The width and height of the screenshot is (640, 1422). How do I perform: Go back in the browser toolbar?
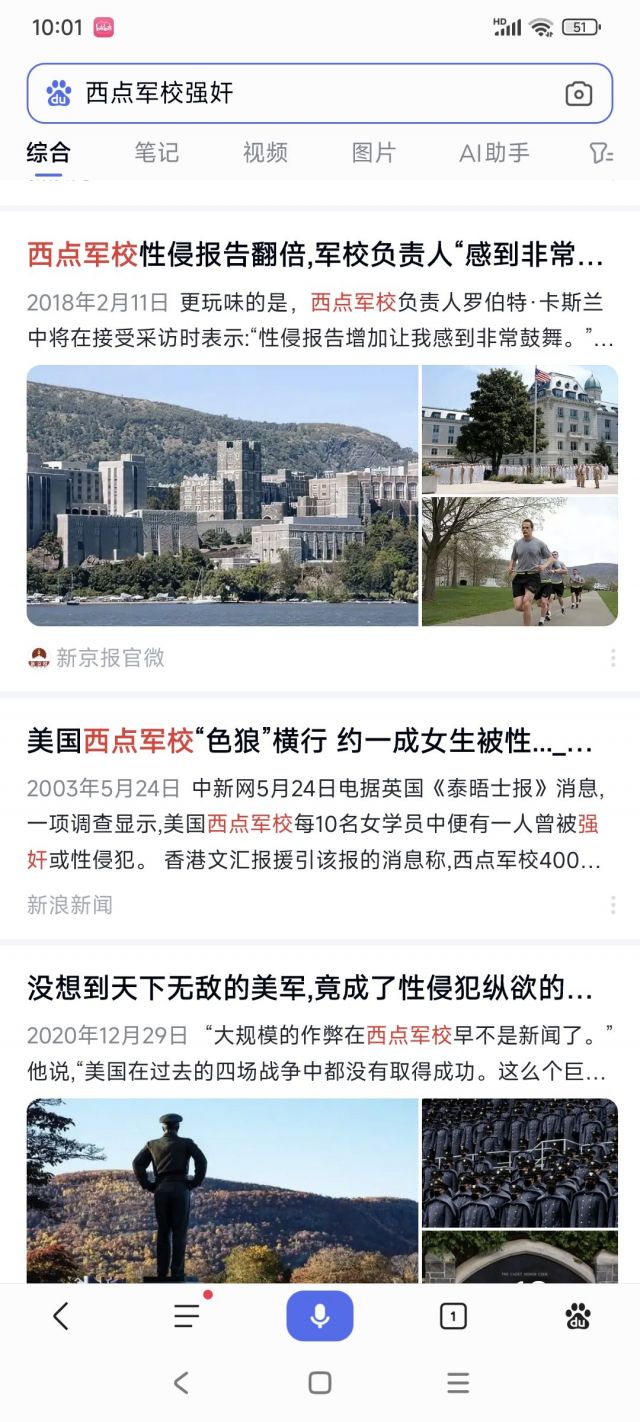[x=61, y=1316]
